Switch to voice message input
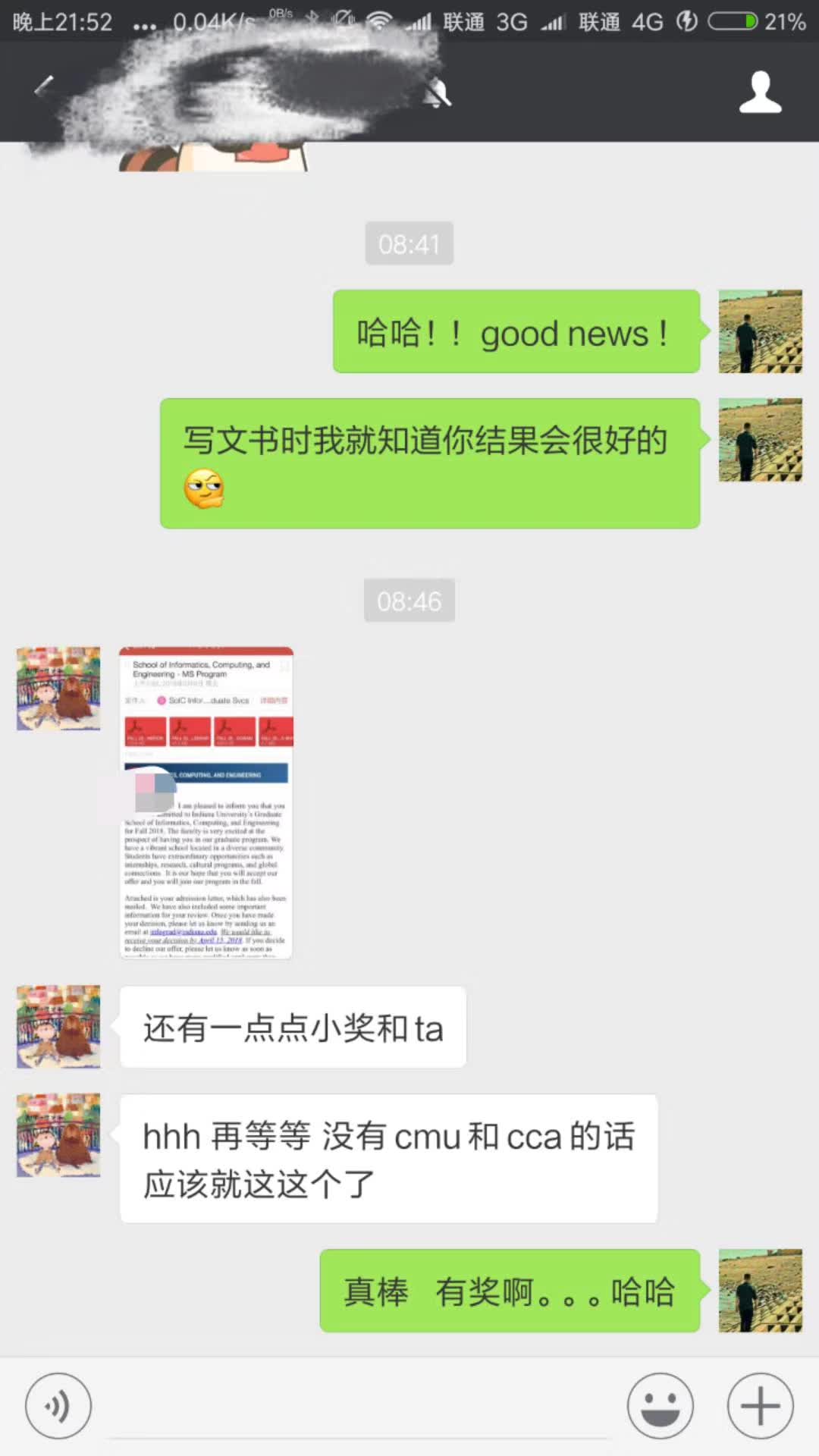This screenshot has width=819, height=1456. (58, 1405)
